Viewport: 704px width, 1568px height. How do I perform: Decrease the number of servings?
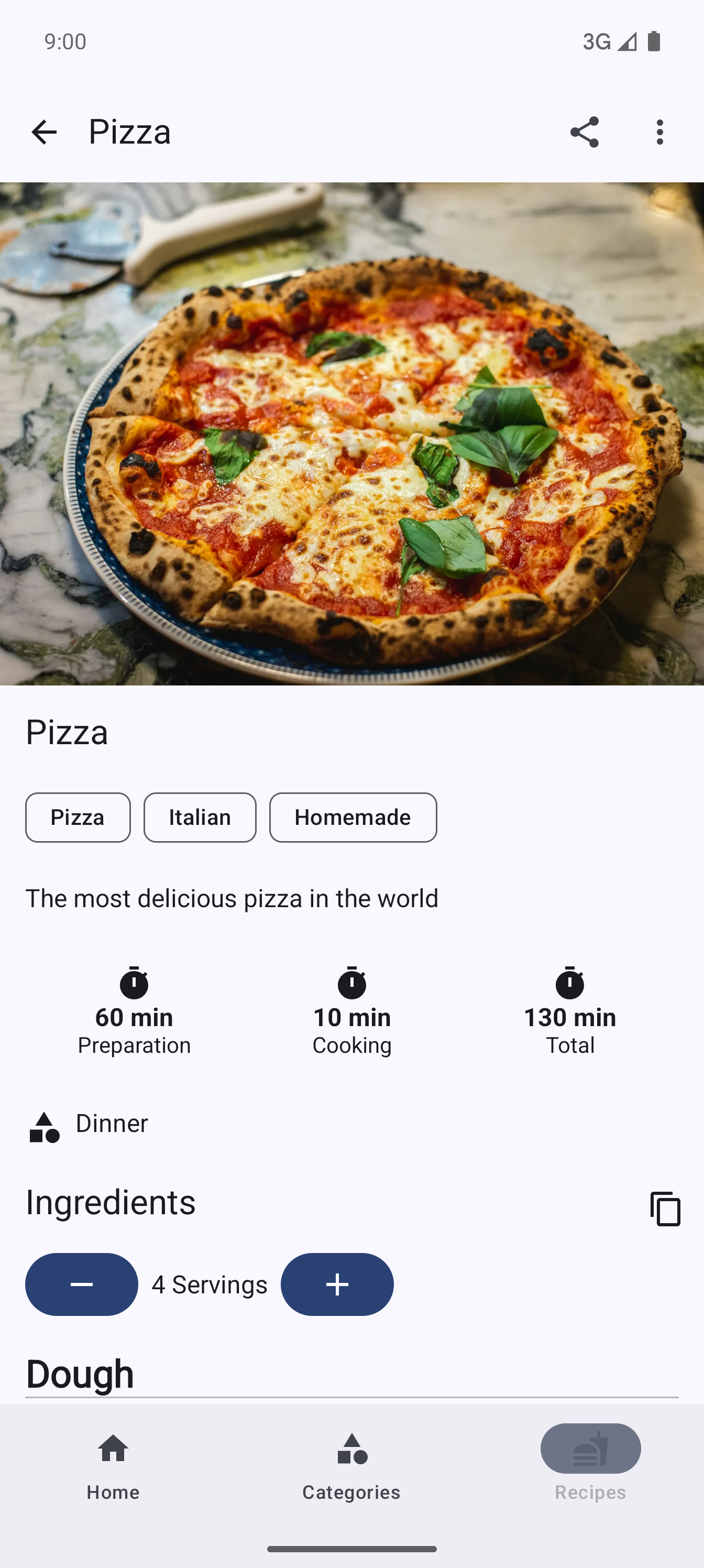pyautogui.click(x=82, y=1284)
